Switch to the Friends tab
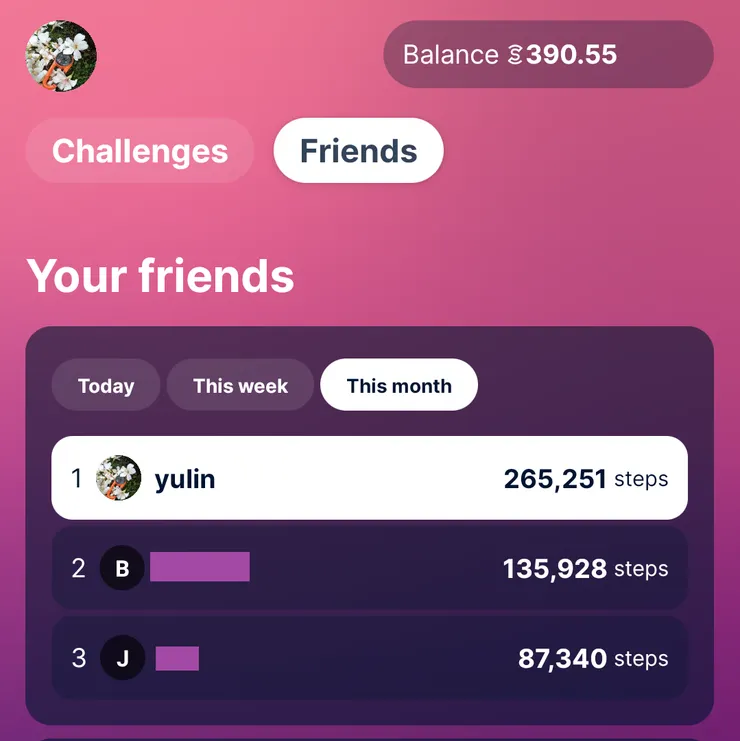 (x=358, y=151)
